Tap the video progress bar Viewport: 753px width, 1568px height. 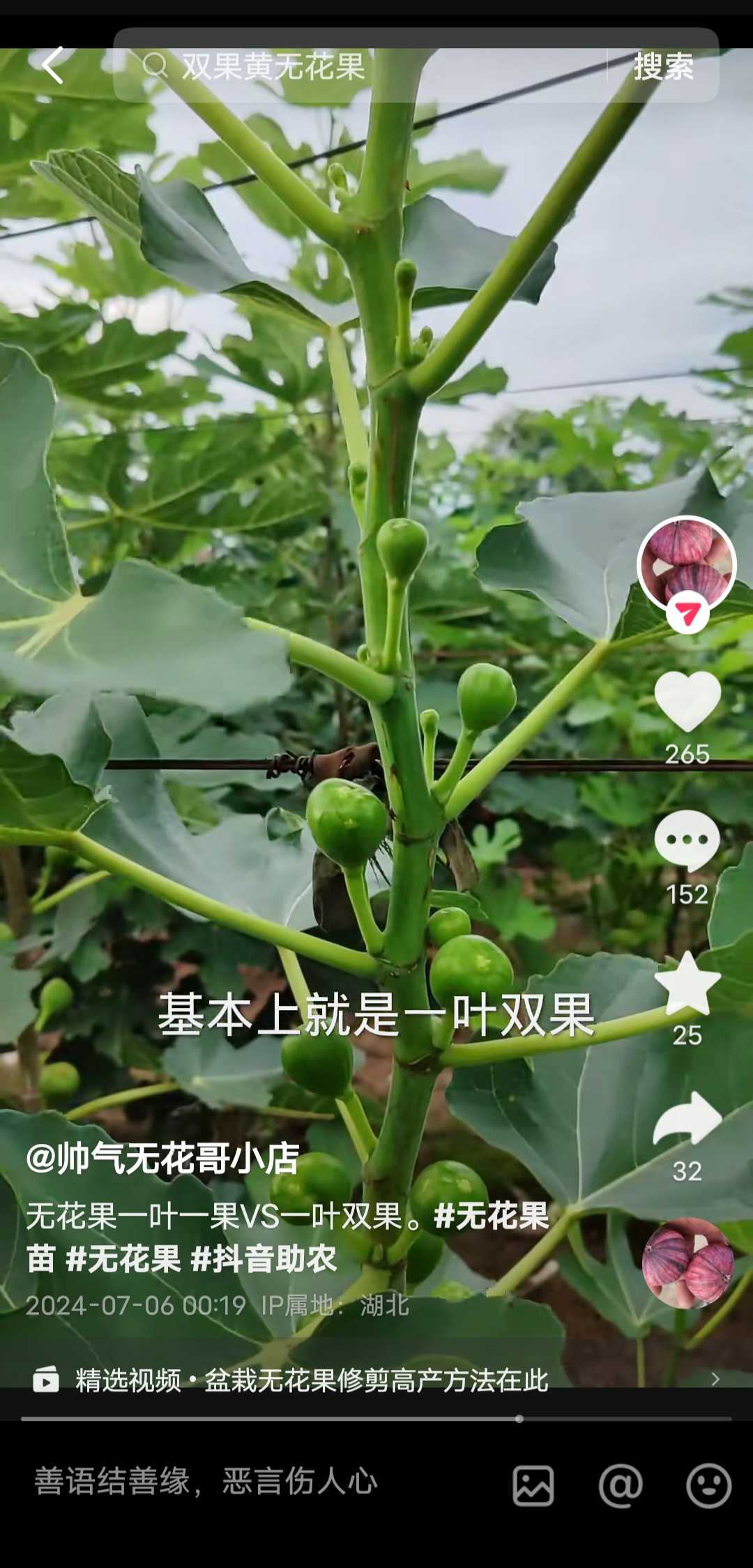[376, 1419]
